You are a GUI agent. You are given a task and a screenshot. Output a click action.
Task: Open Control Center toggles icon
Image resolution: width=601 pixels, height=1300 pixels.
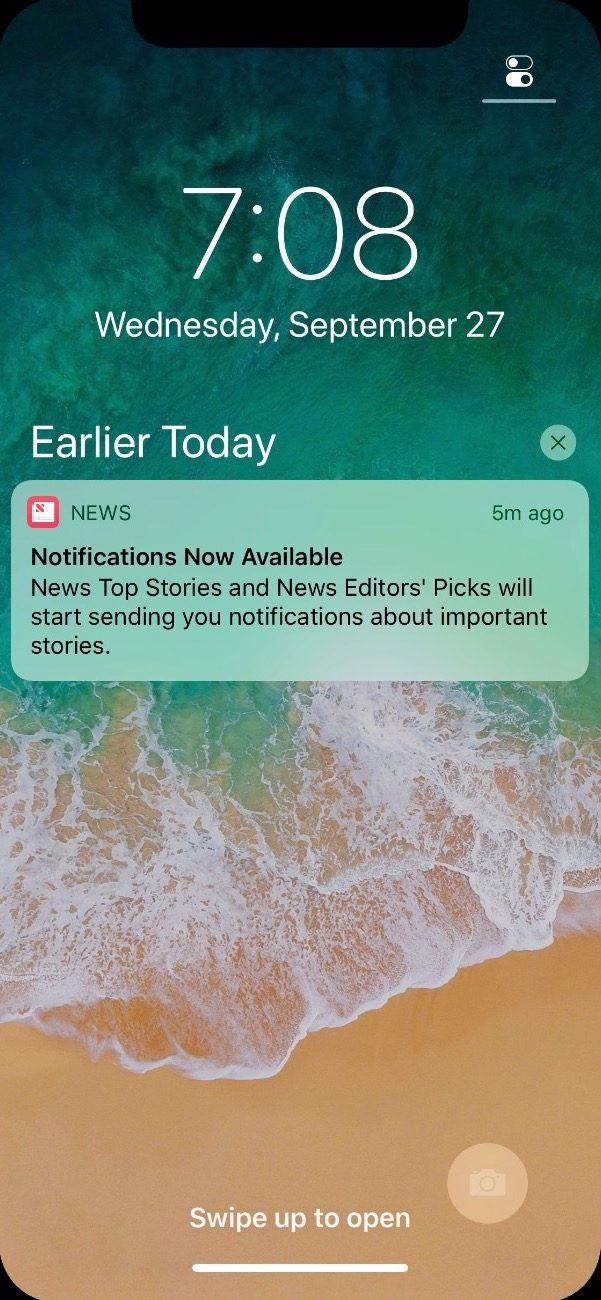click(519, 71)
